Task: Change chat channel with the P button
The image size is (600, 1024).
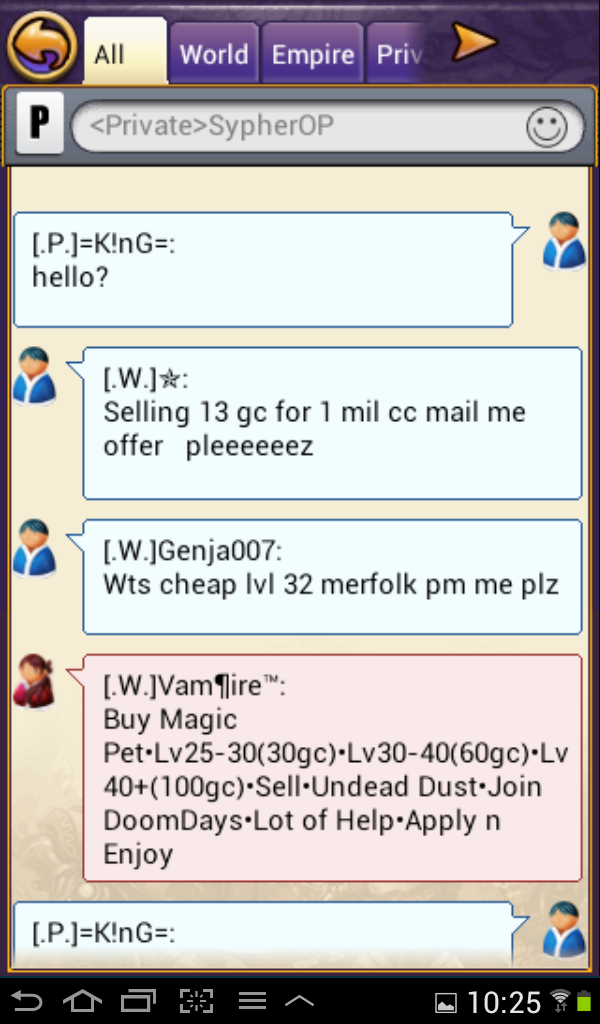Action: coord(40,123)
